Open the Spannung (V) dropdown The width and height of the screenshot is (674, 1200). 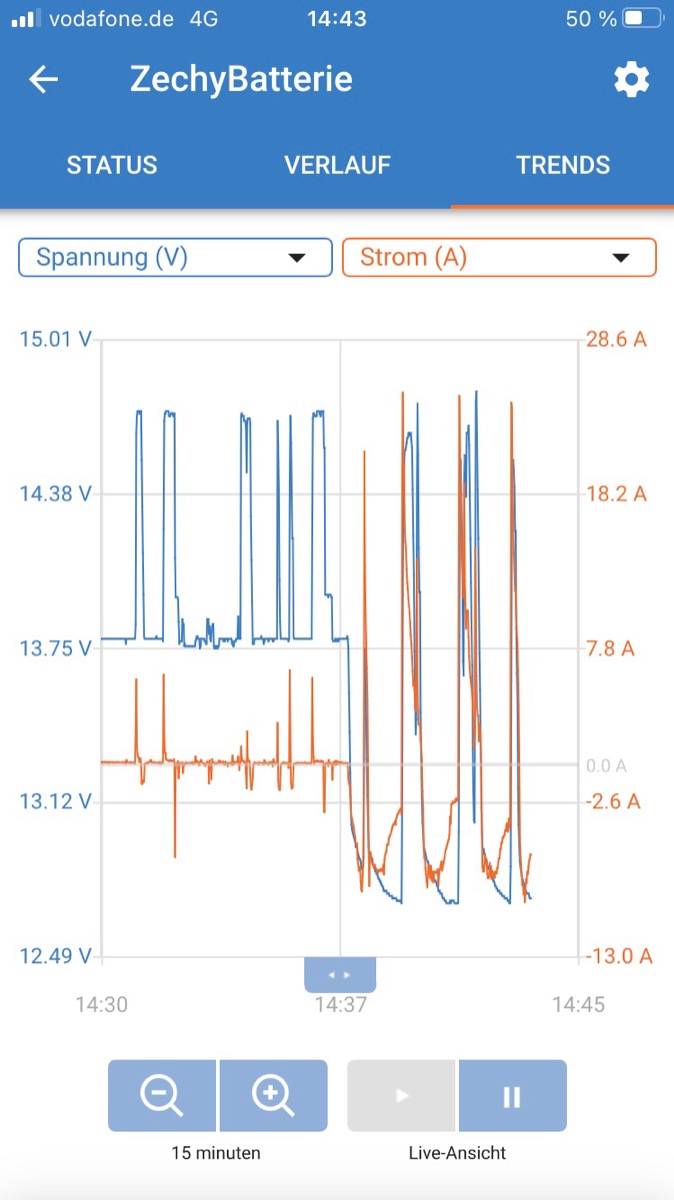click(x=175, y=257)
